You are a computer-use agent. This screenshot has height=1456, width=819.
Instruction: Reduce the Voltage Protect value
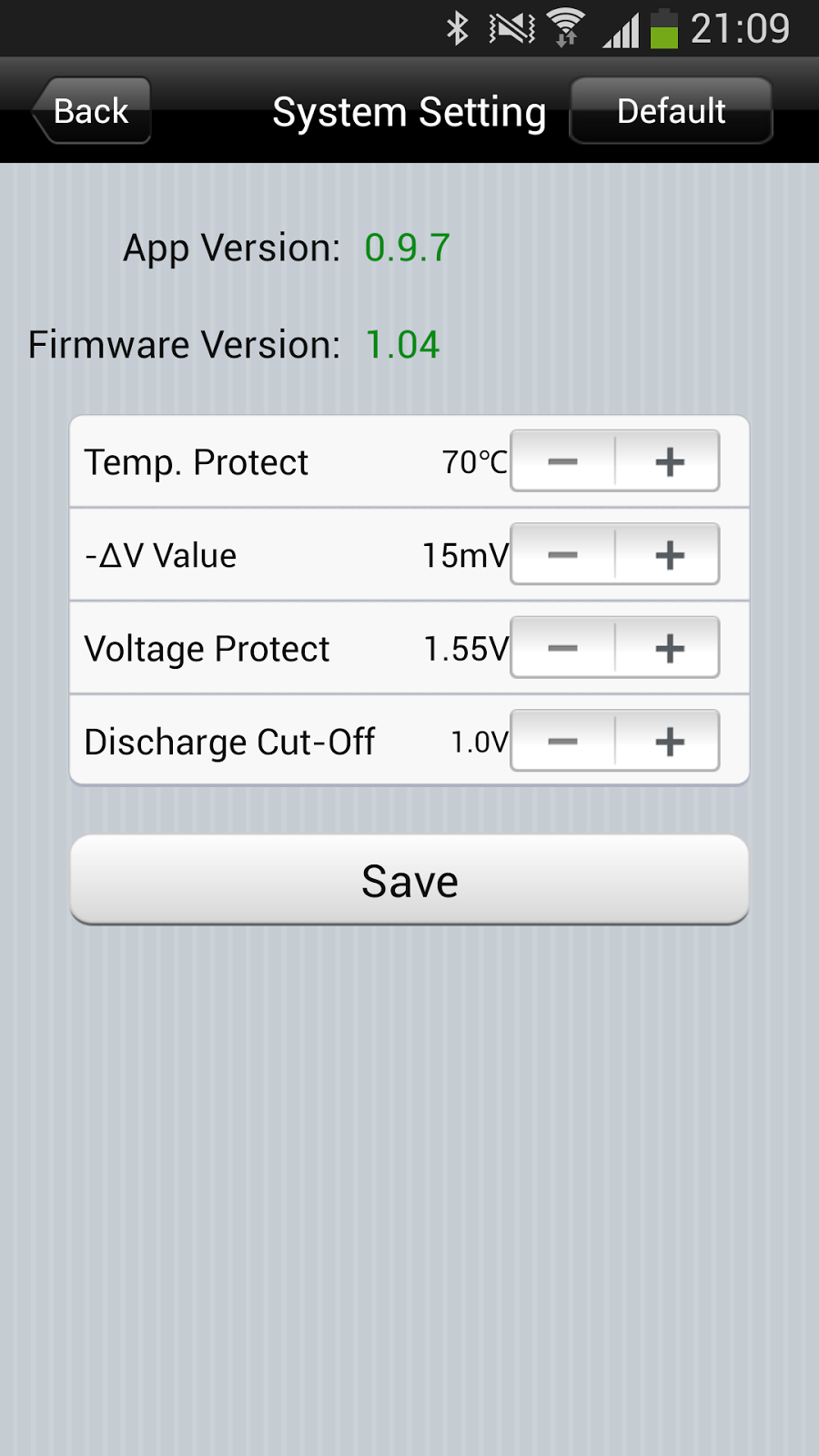tap(563, 648)
